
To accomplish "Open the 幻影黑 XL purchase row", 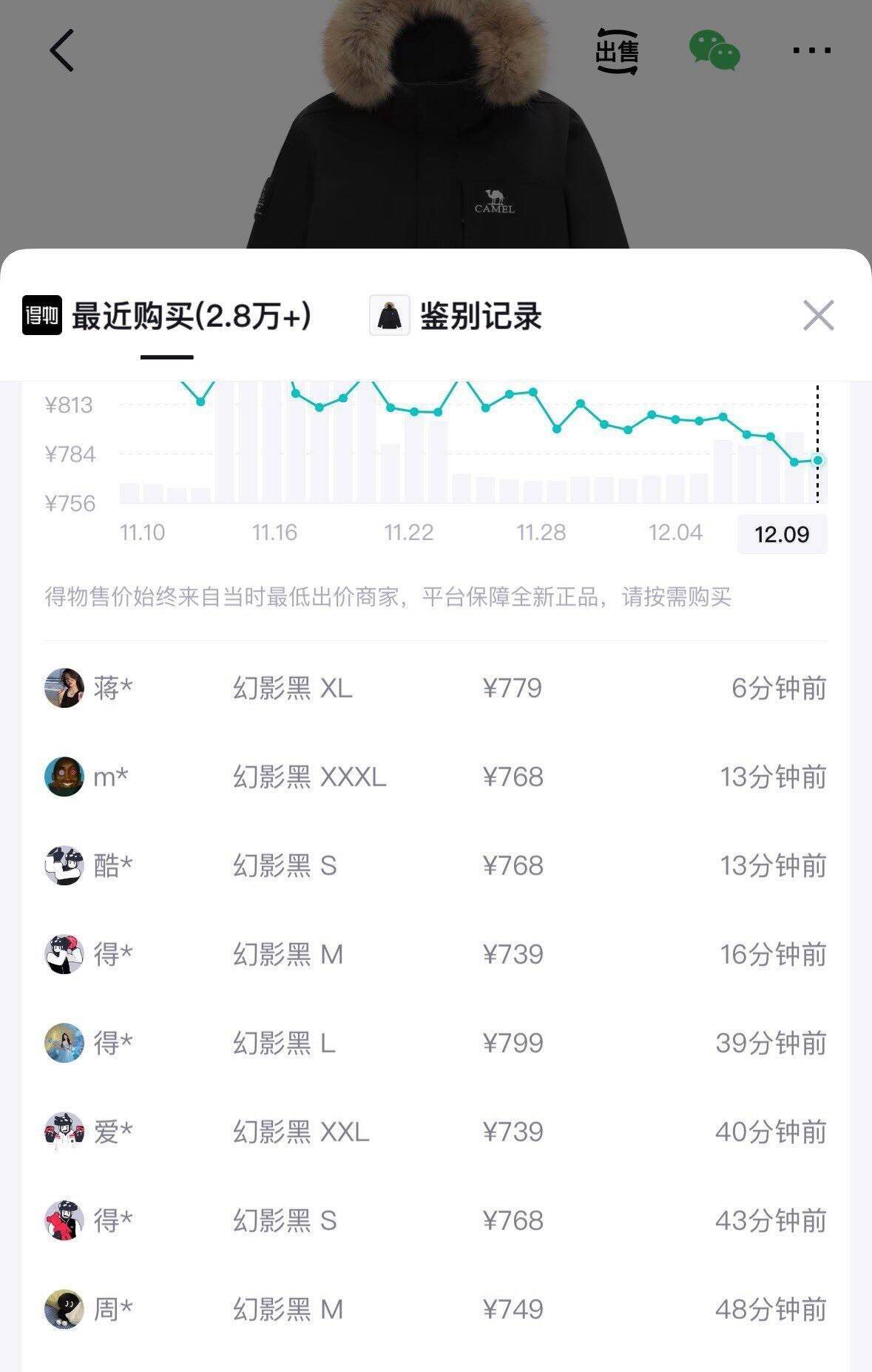I will [x=436, y=689].
